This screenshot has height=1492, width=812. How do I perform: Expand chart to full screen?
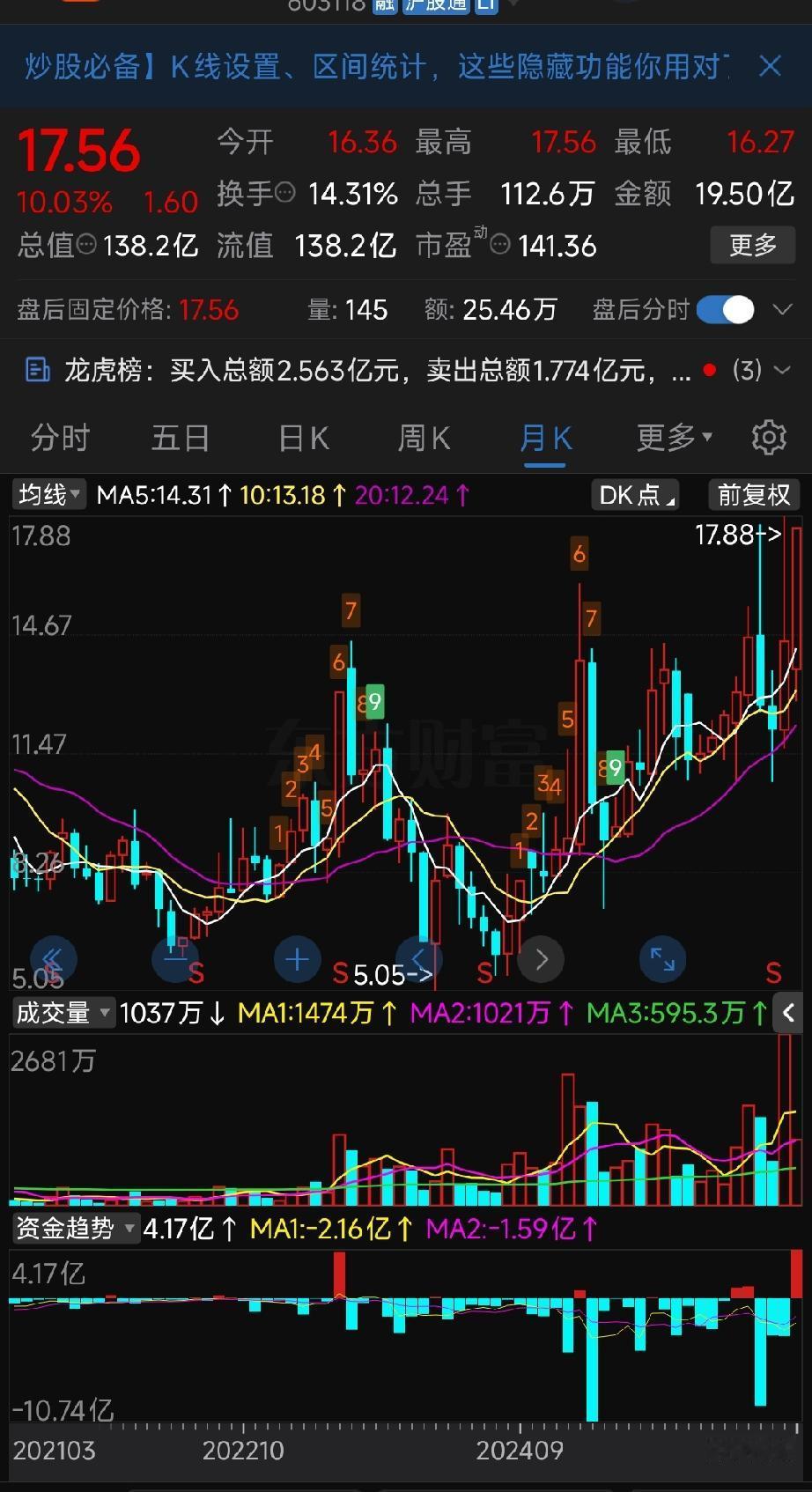tap(662, 959)
